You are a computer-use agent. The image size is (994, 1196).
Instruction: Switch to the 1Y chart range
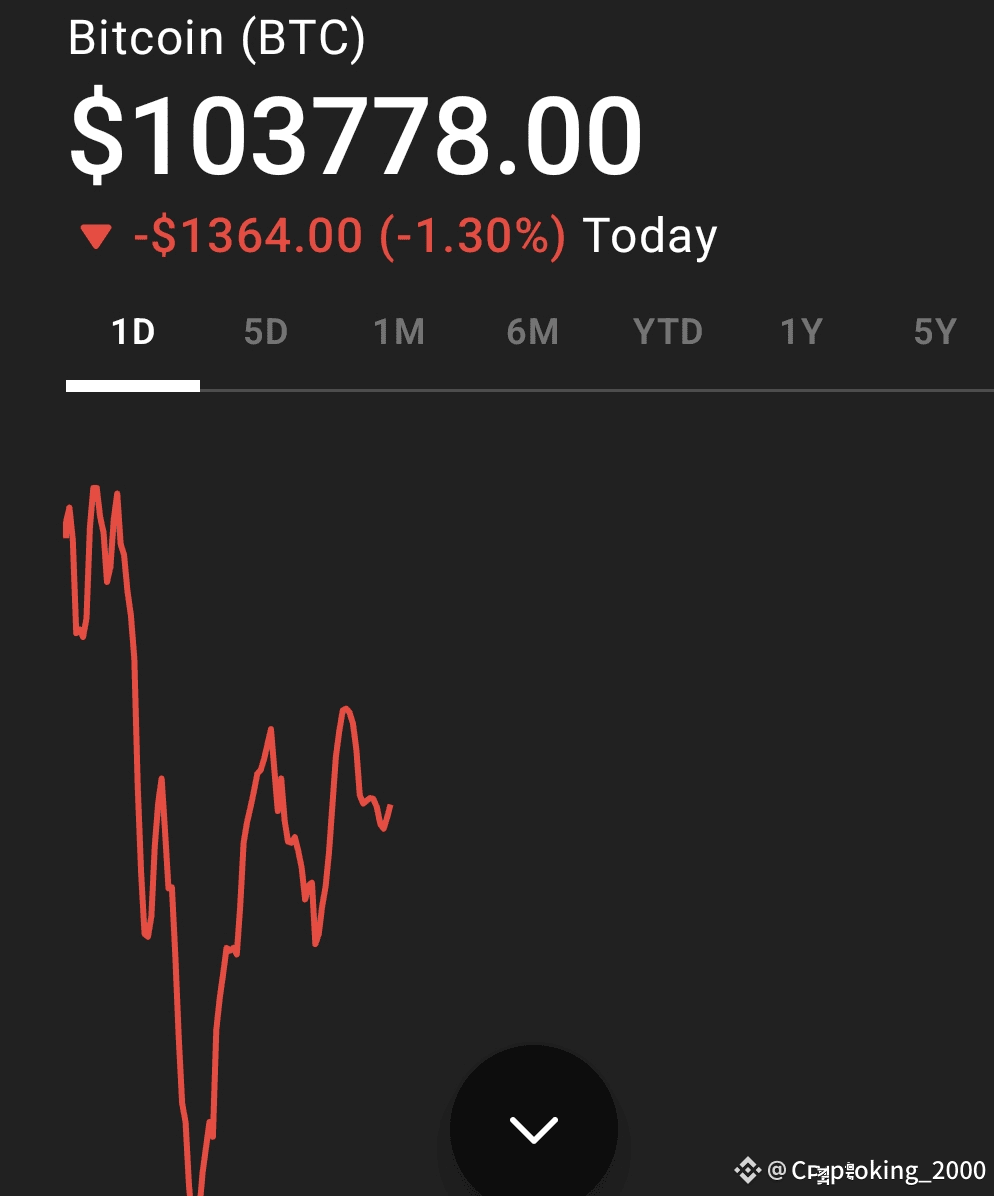pos(801,332)
